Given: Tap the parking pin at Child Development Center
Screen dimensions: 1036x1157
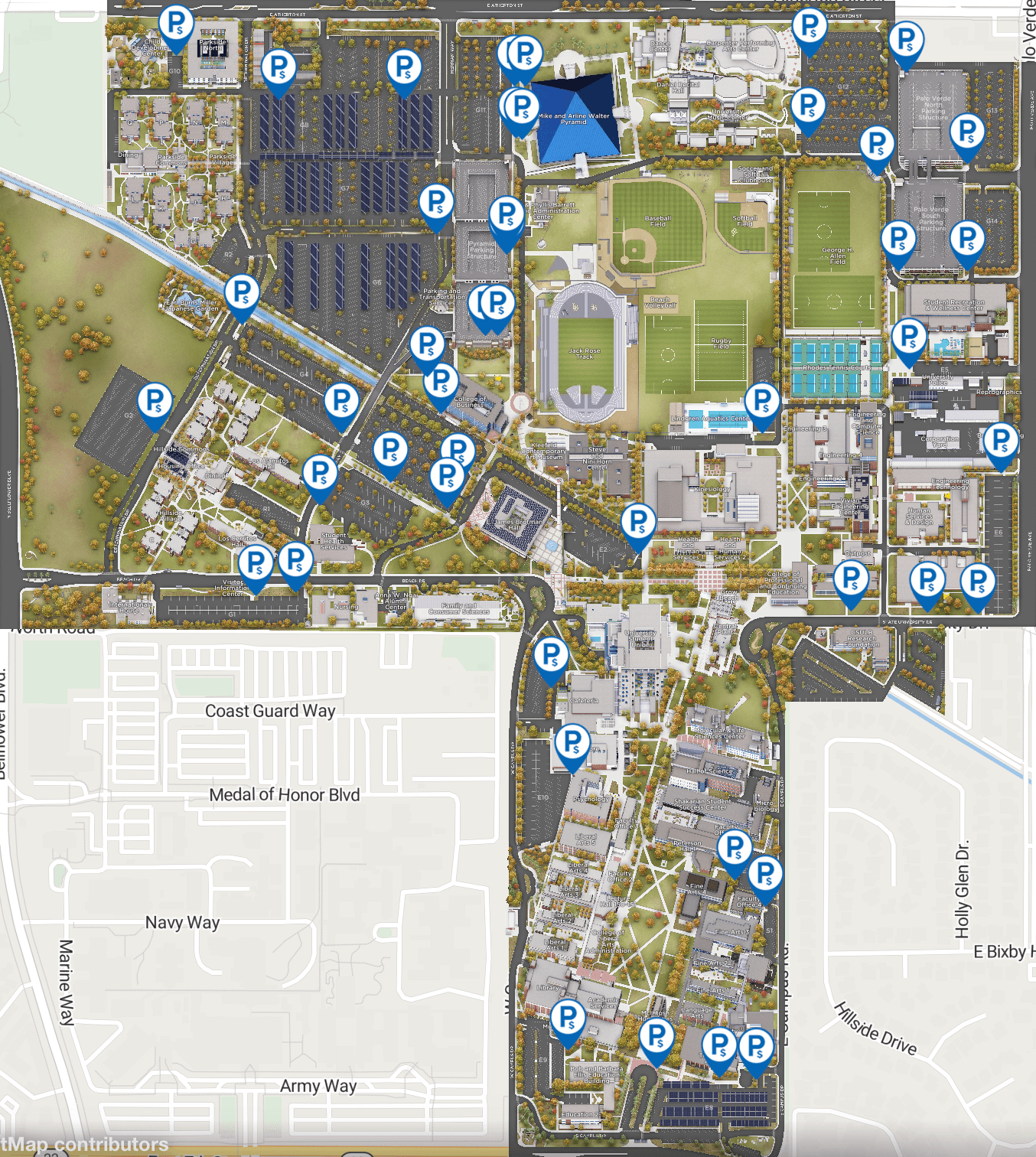Looking at the screenshot, I should (x=175, y=24).
